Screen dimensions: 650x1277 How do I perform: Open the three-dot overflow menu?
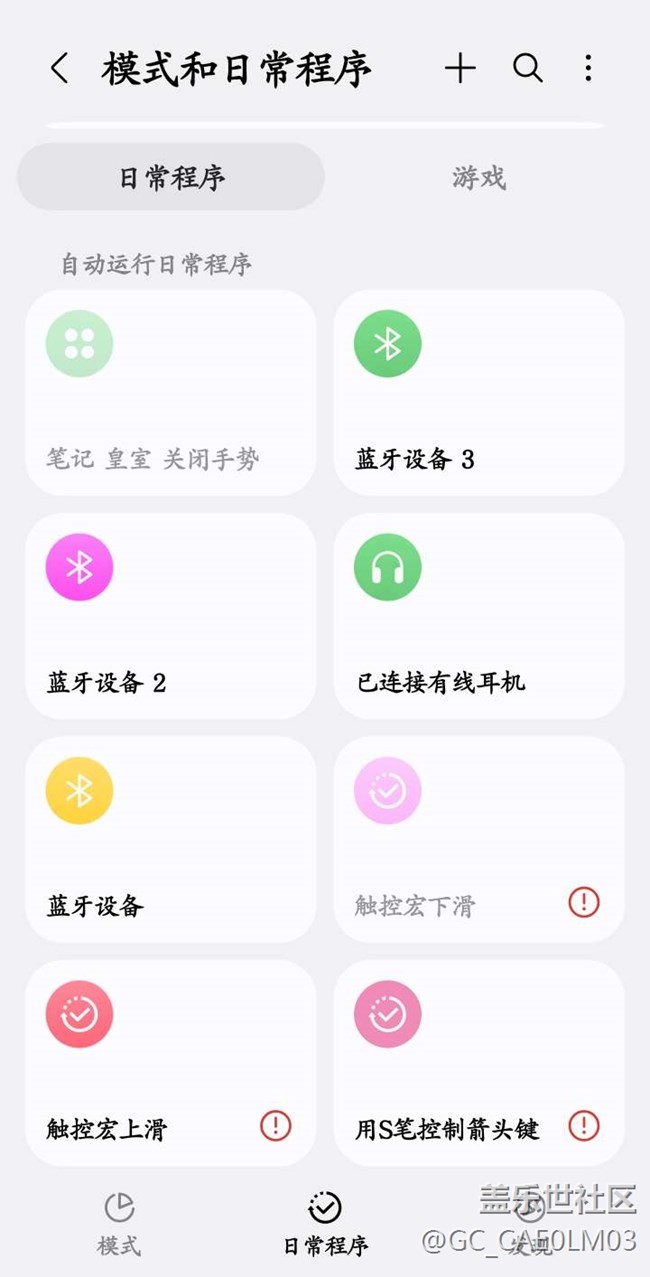588,68
